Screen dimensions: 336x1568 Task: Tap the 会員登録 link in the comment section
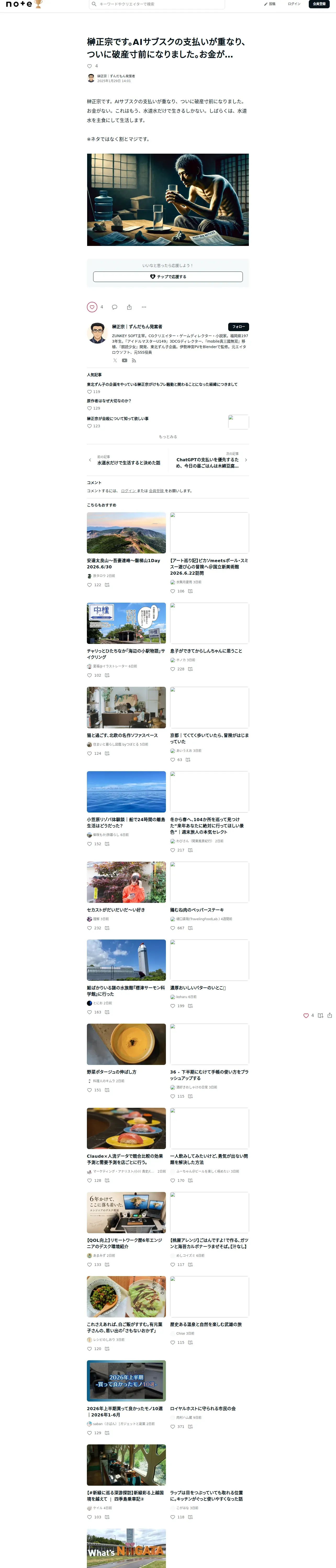[x=156, y=491]
